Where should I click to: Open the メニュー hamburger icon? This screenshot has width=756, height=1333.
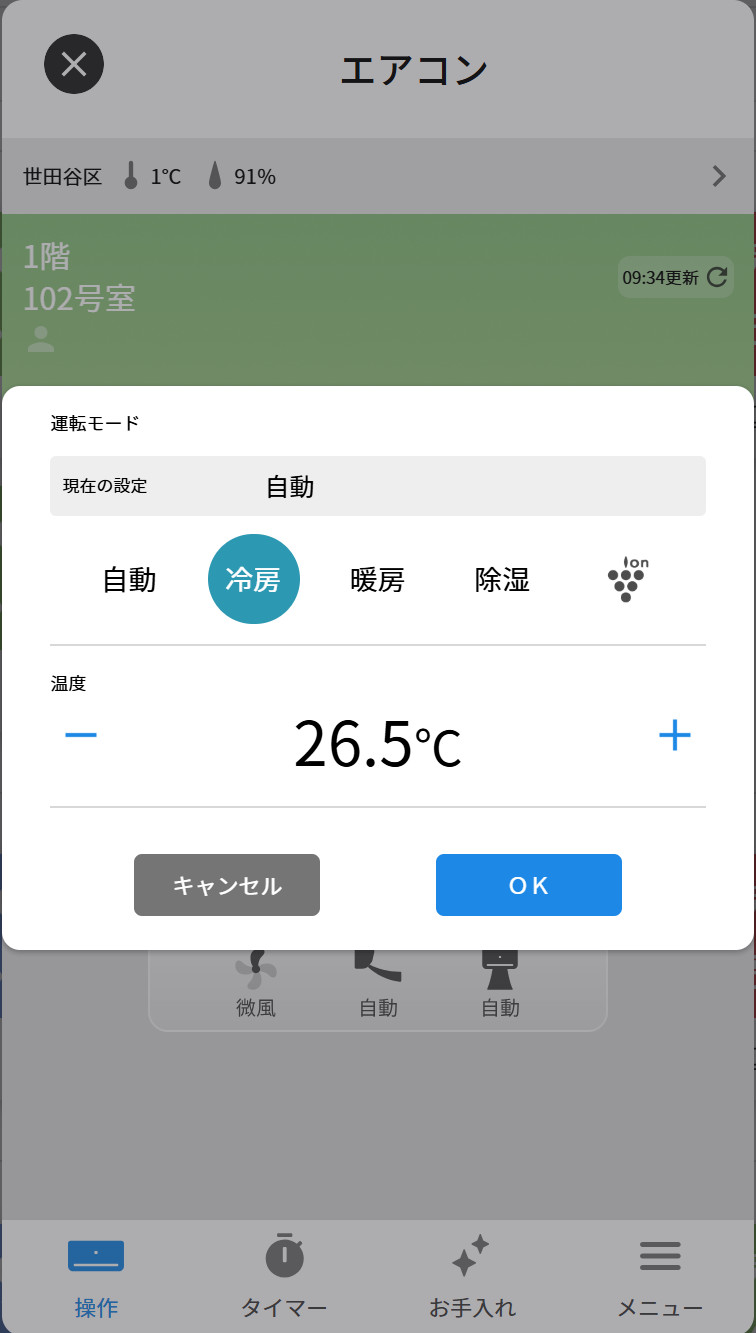(660, 1255)
